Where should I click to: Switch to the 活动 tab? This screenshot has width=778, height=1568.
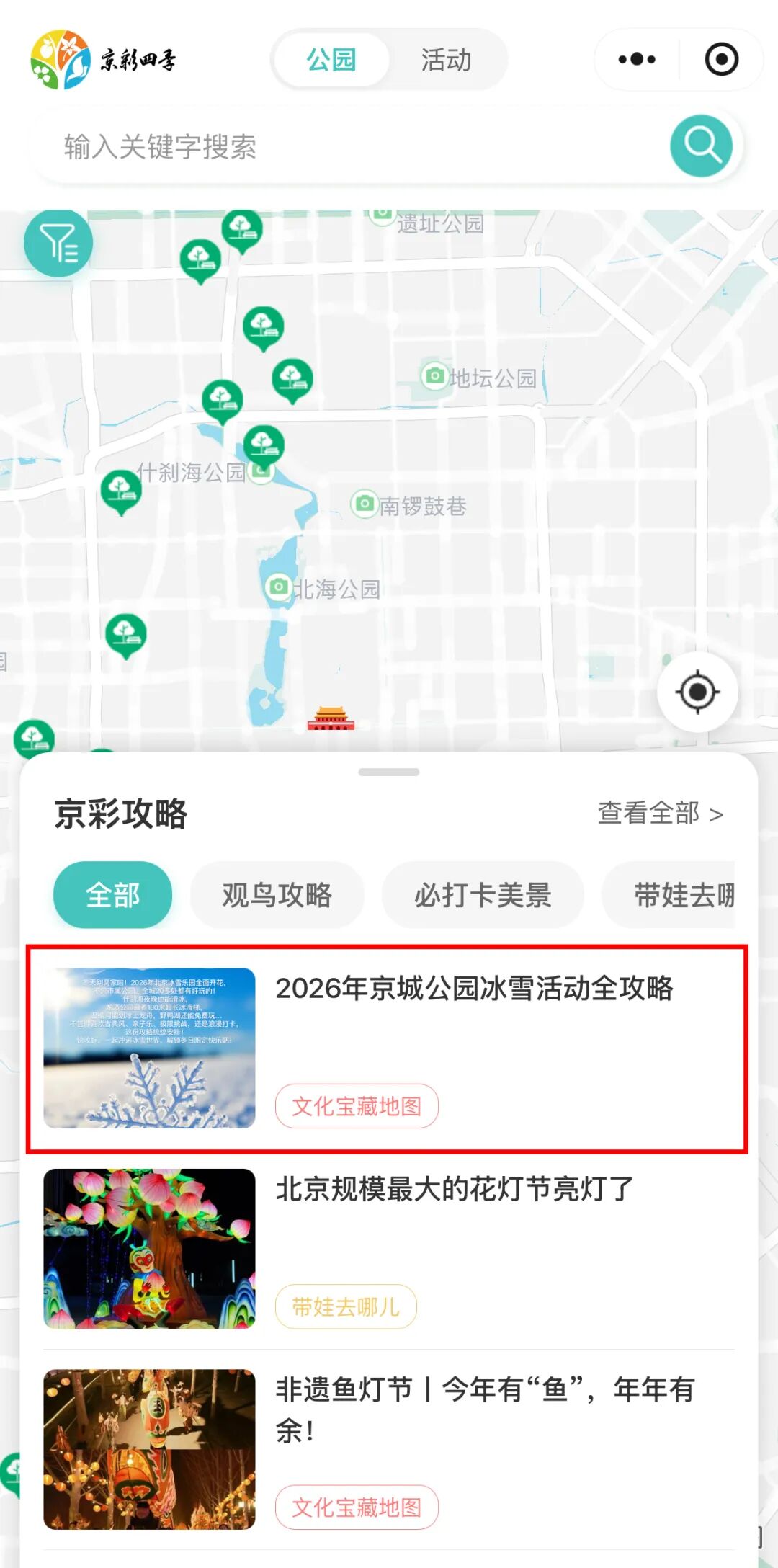(446, 60)
